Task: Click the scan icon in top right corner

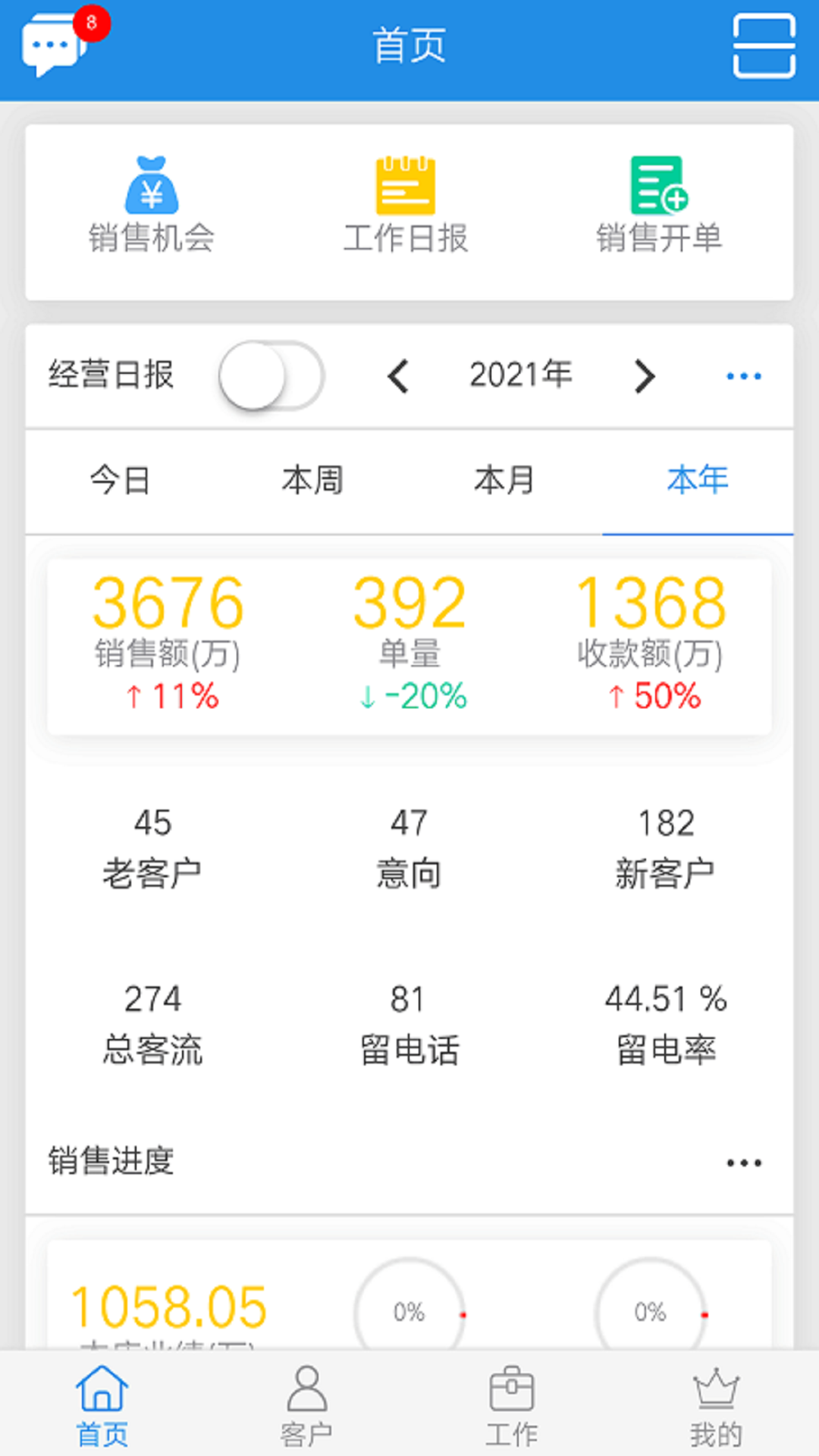Action: (762, 47)
